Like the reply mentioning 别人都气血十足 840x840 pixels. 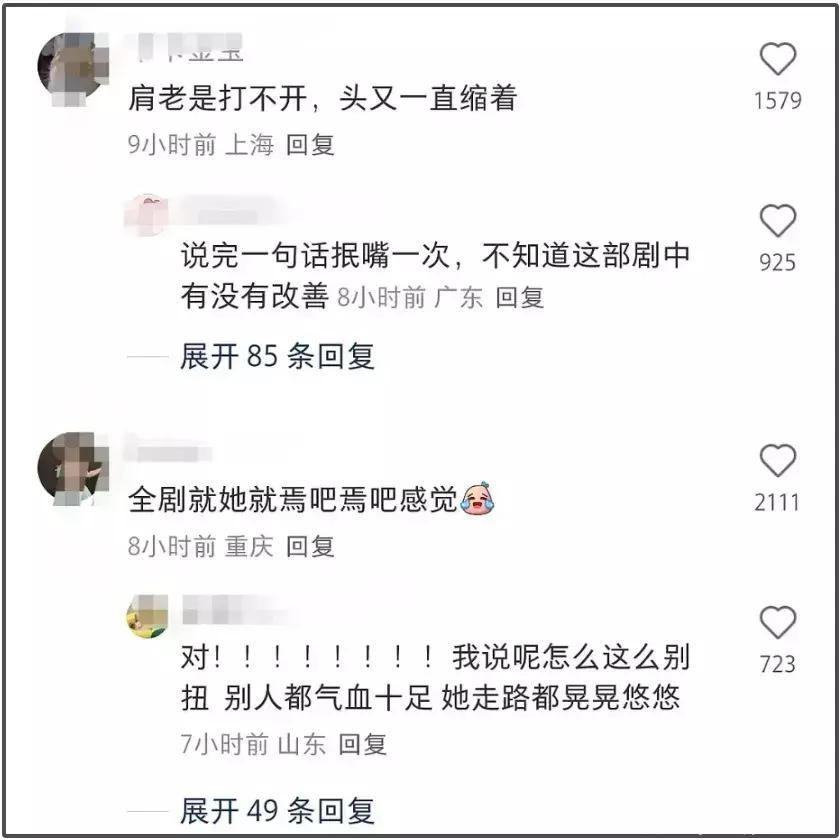coord(777,623)
